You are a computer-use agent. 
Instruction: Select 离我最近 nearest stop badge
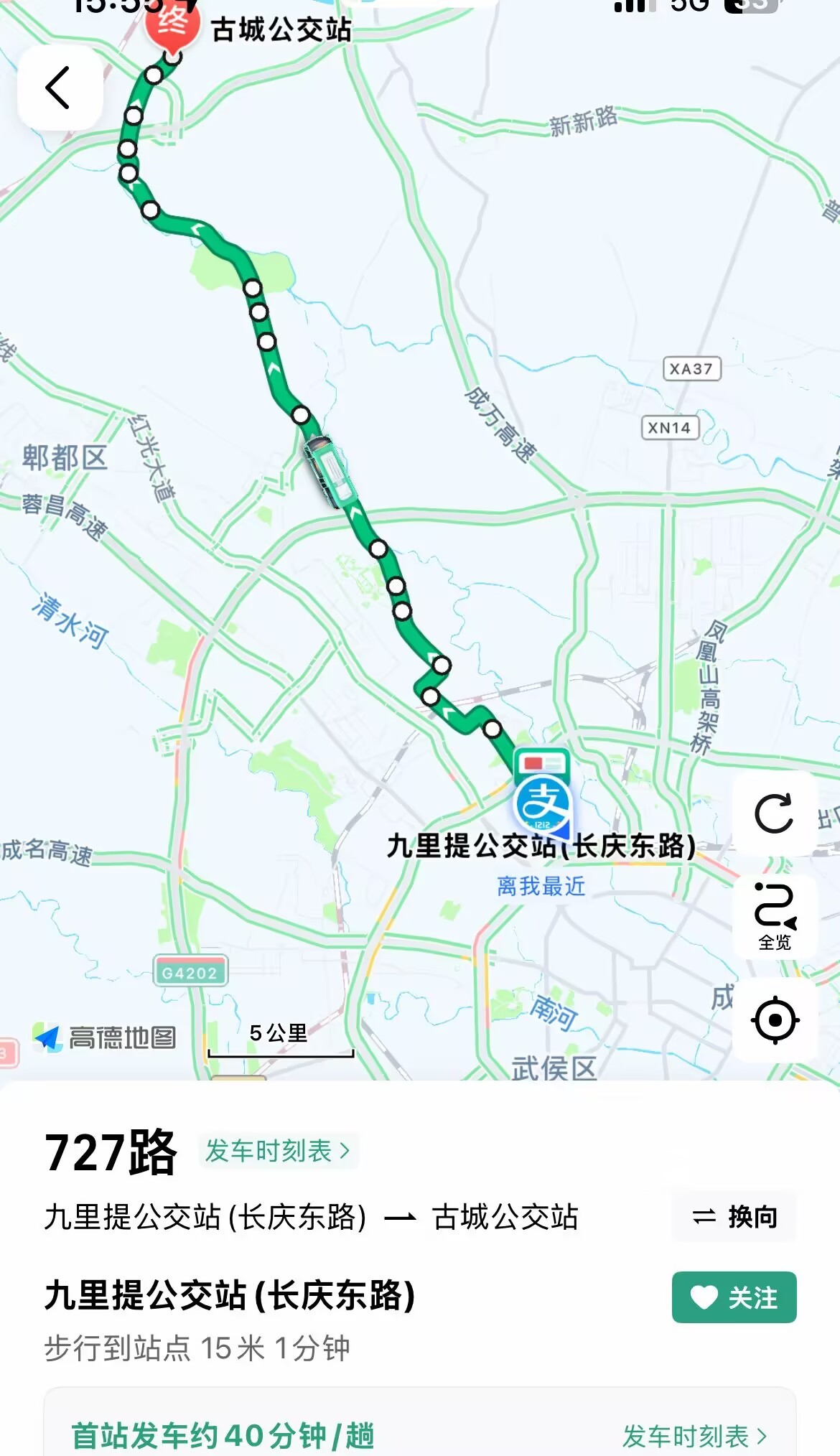tap(542, 888)
